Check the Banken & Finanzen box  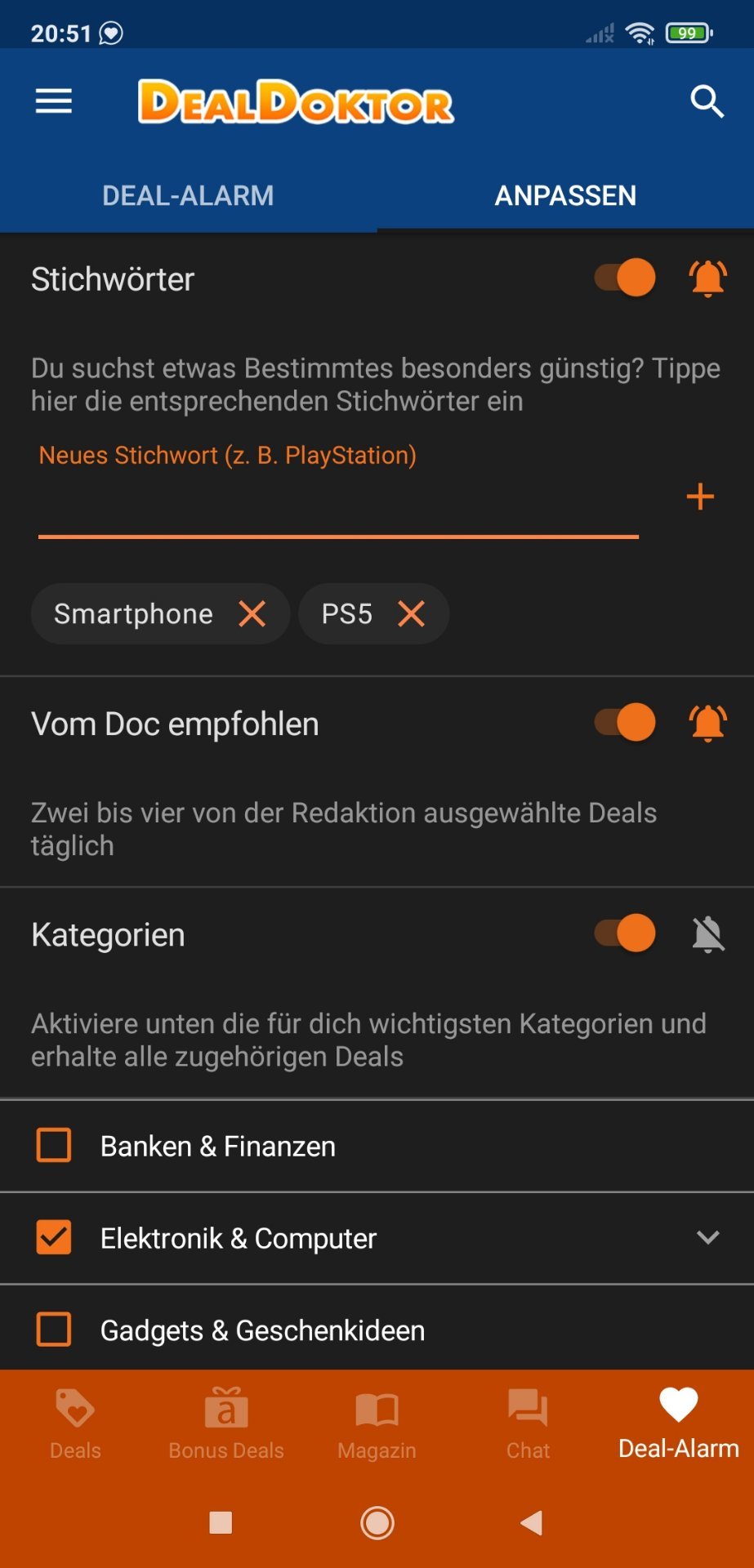pyautogui.click(x=54, y=1145)
